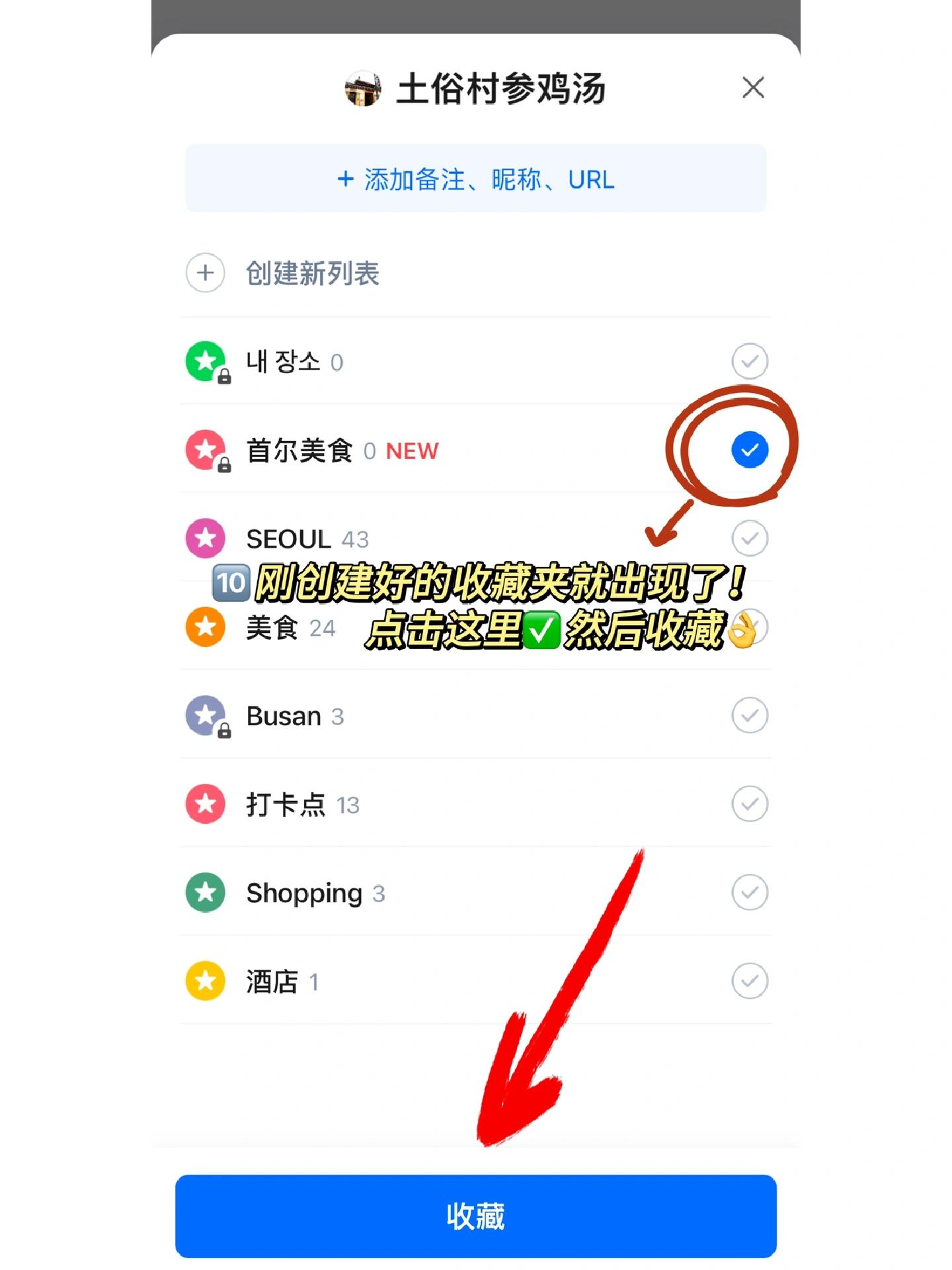Screen dimensions: 952x1270
Task: Select the Shopping list checkbox
Action: pyautogui.click(x=749, y=893)
